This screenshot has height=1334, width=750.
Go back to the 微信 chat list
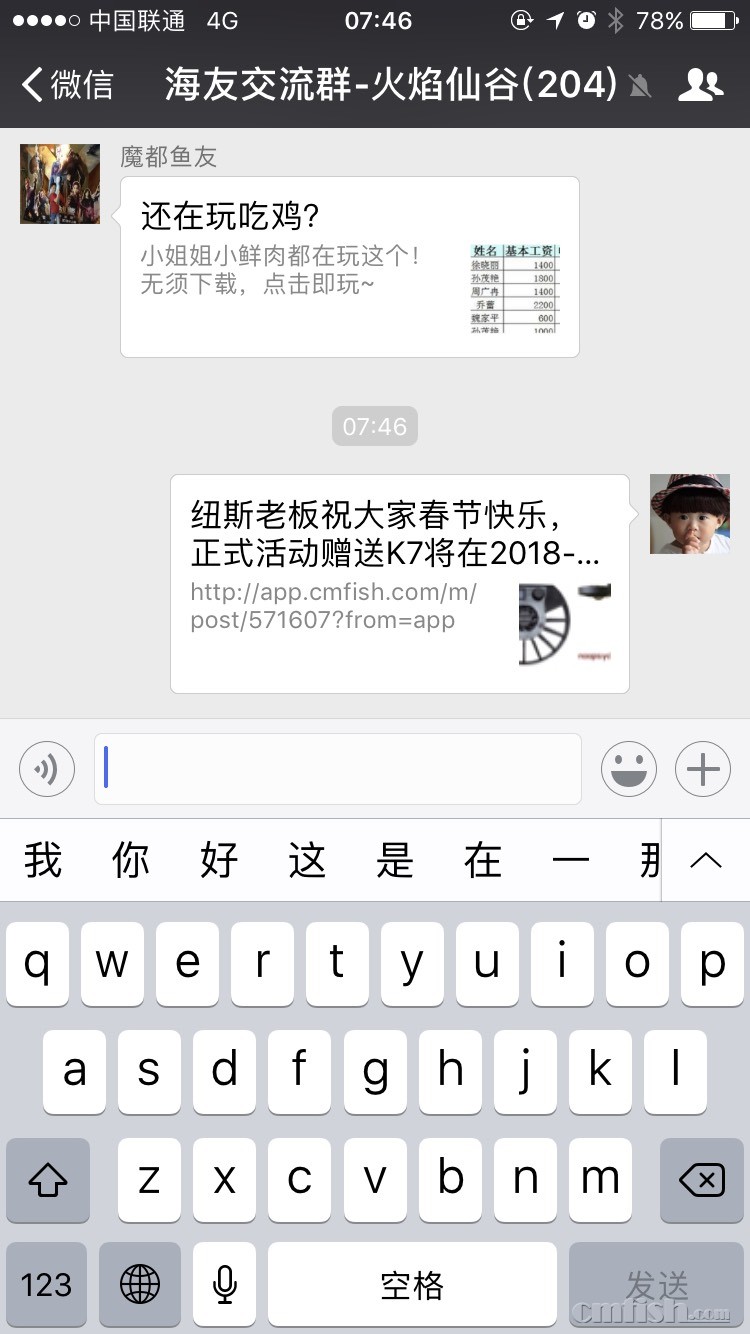tap(68, 85)
